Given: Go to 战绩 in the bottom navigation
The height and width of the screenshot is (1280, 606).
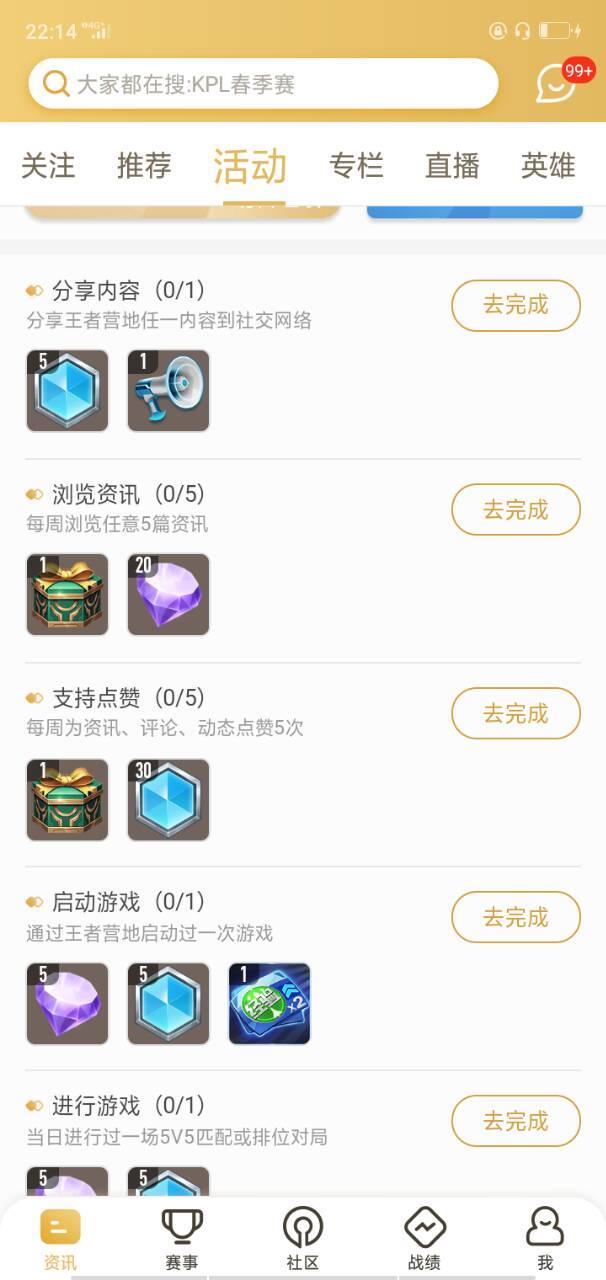Looking at the screenshot, I should 424,1238.
